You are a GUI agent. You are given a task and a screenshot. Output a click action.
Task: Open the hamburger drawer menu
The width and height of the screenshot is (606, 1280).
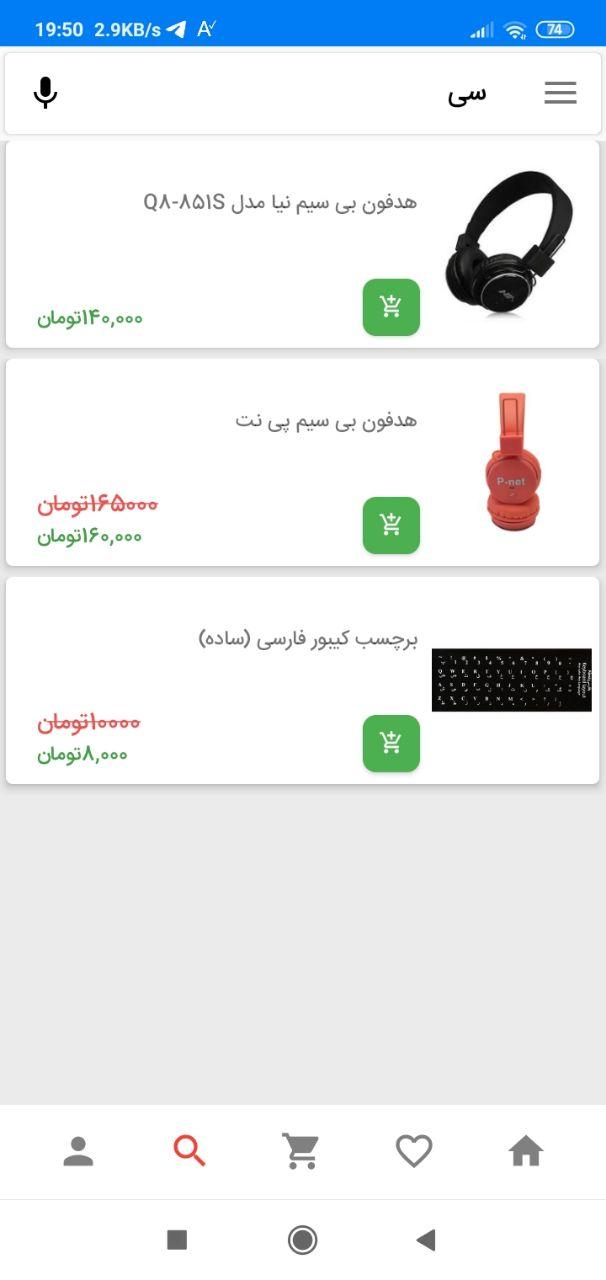[x=560, y=93]
